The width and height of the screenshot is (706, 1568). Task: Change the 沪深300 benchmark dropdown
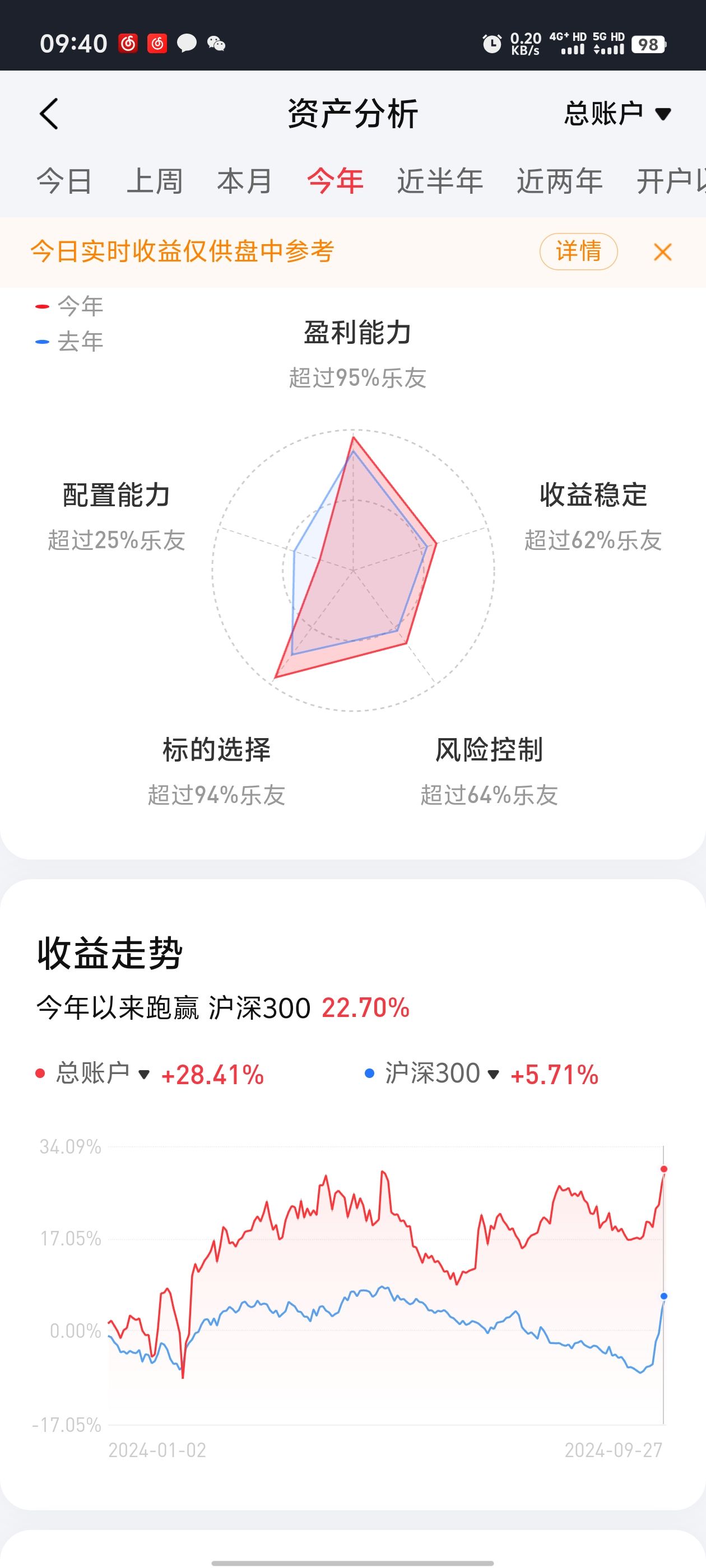tap(442, 1073)
